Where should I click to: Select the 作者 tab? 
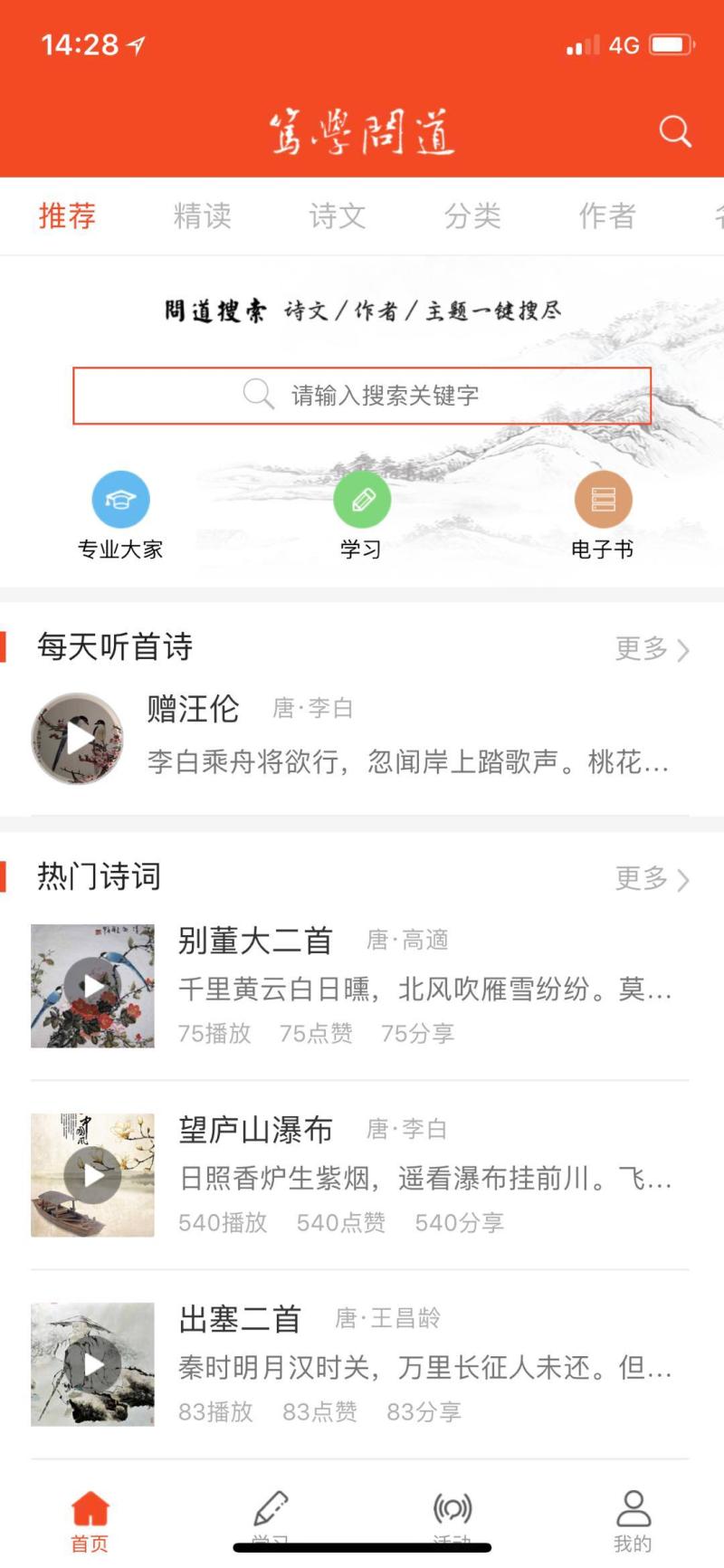click(x=605, y=216)
